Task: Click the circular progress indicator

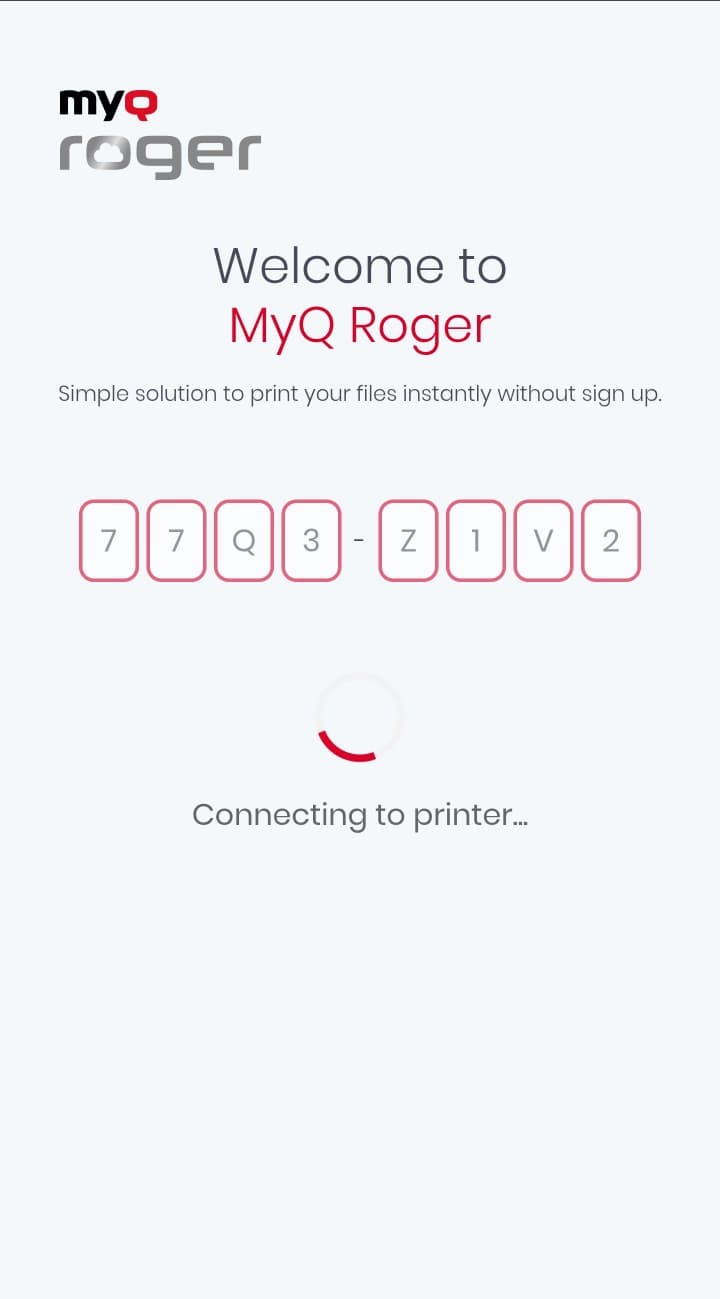Action: coord(360,717)
